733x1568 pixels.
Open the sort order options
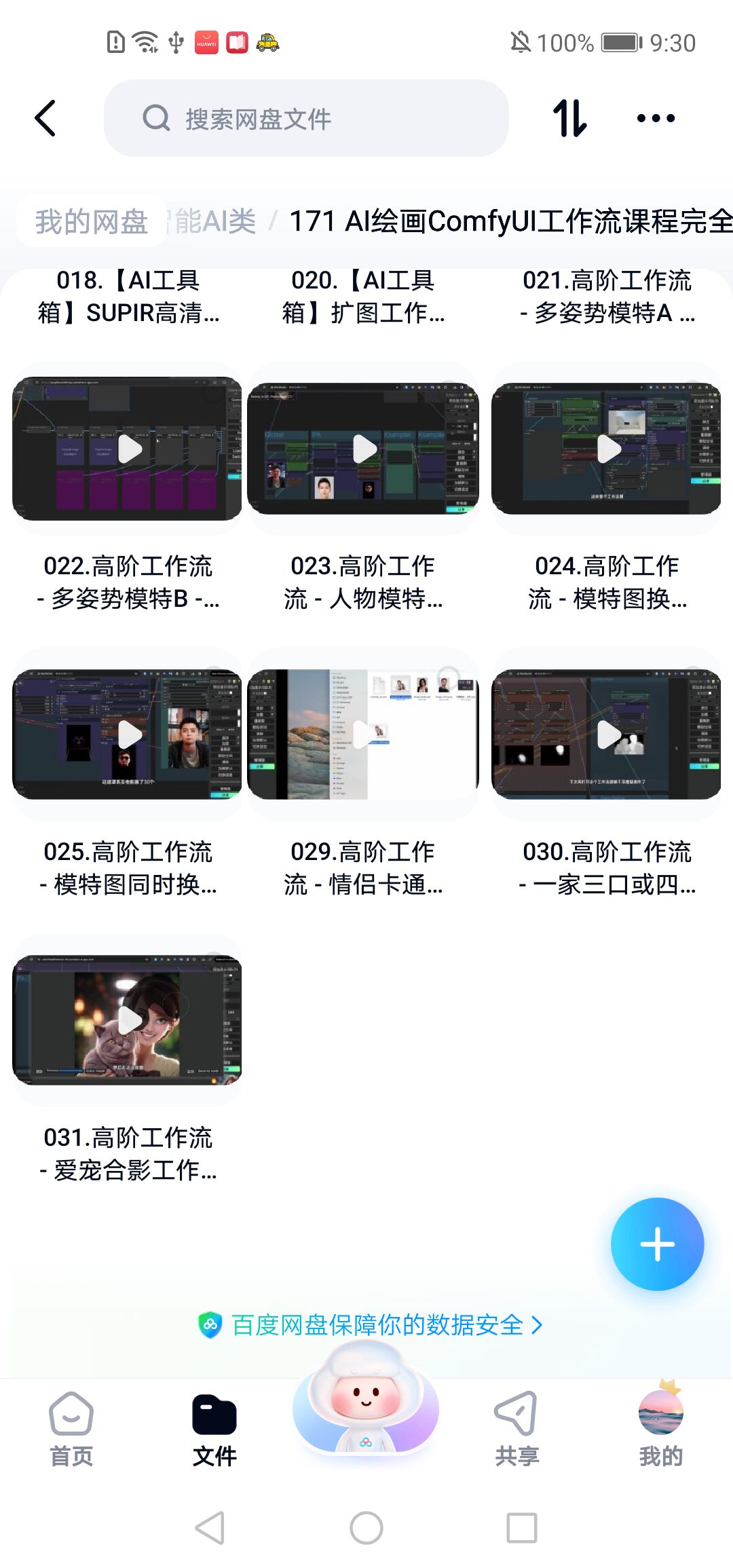coord(569,119)
